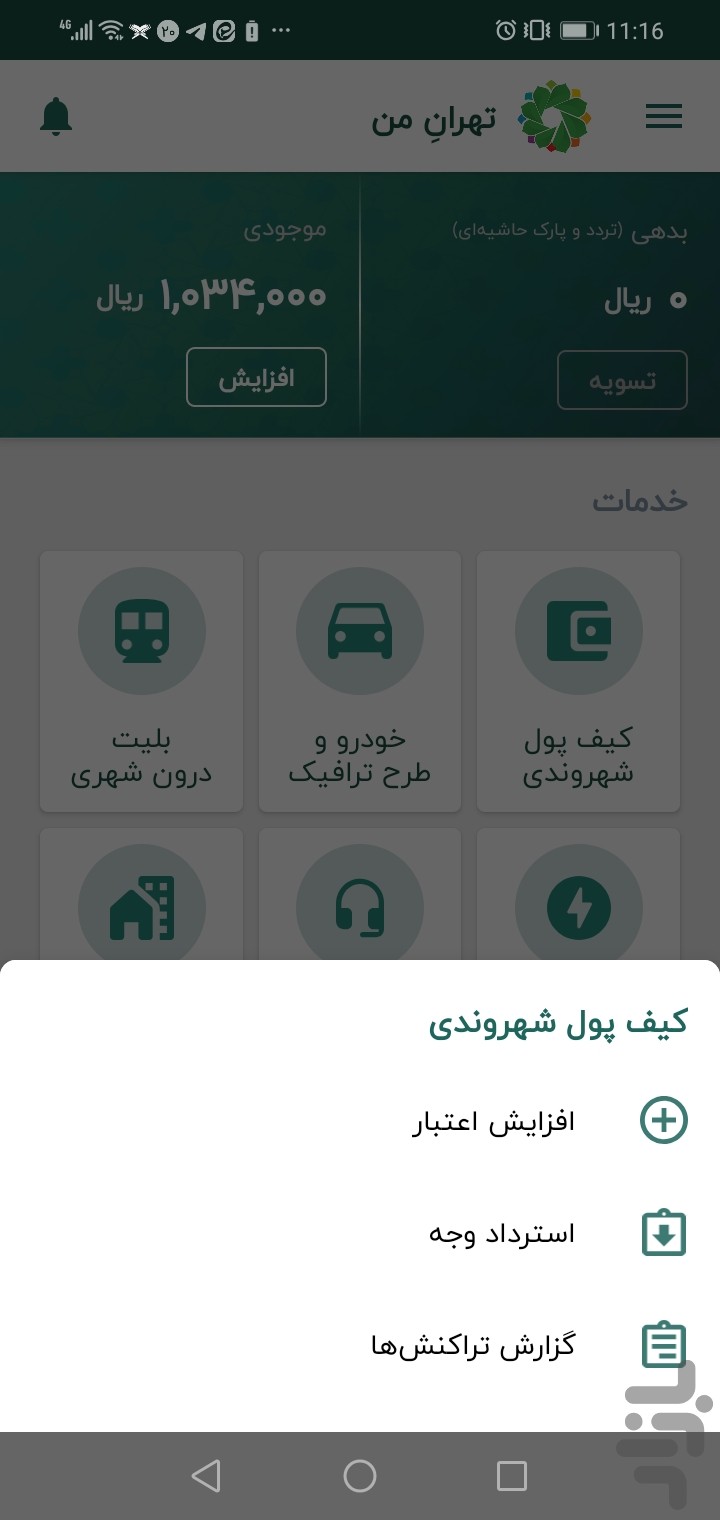Open the headset support service card
Image resolution: width=720 pixels, height=1520 pixels.
coord(359,900)
